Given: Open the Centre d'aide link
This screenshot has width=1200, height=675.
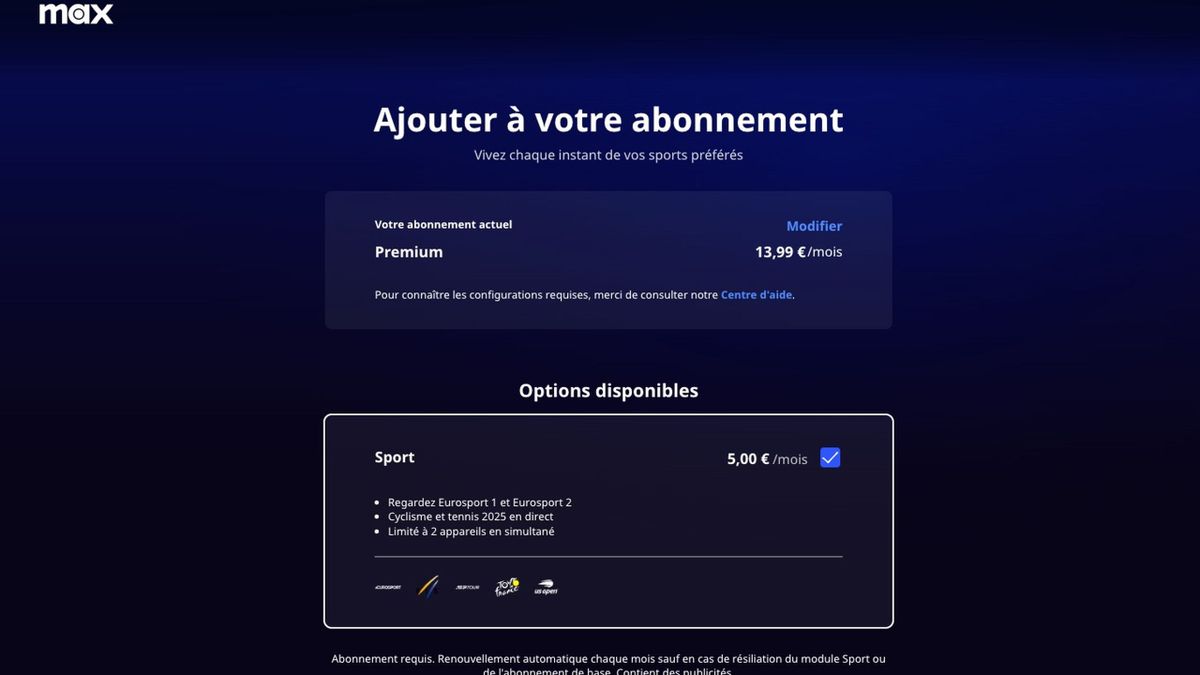Looking at the screenshot, I should click(x=757, y=295).
